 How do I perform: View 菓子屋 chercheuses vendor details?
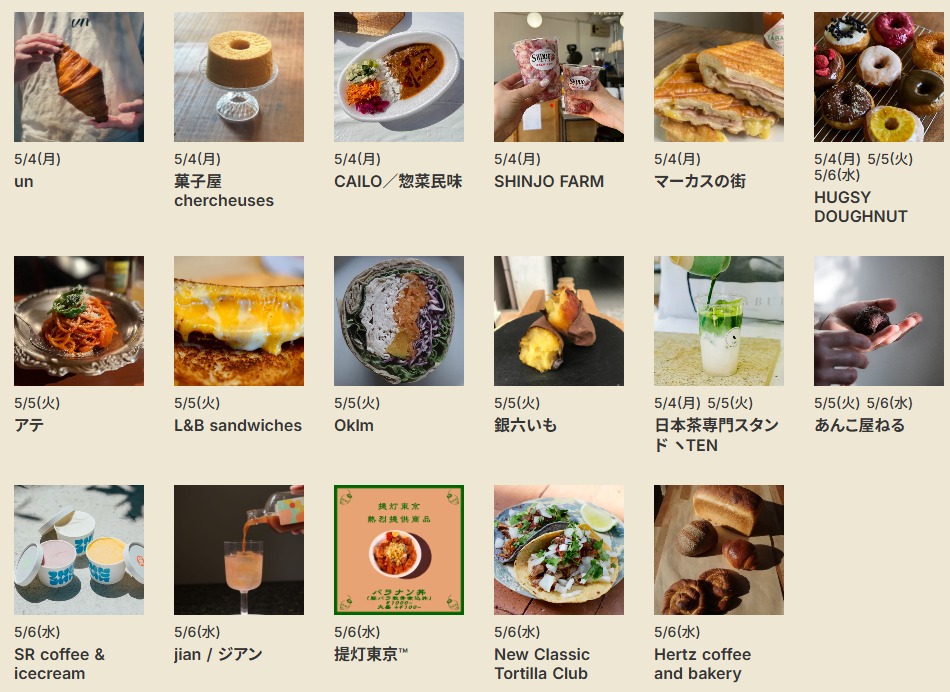[x=239, y=77]
